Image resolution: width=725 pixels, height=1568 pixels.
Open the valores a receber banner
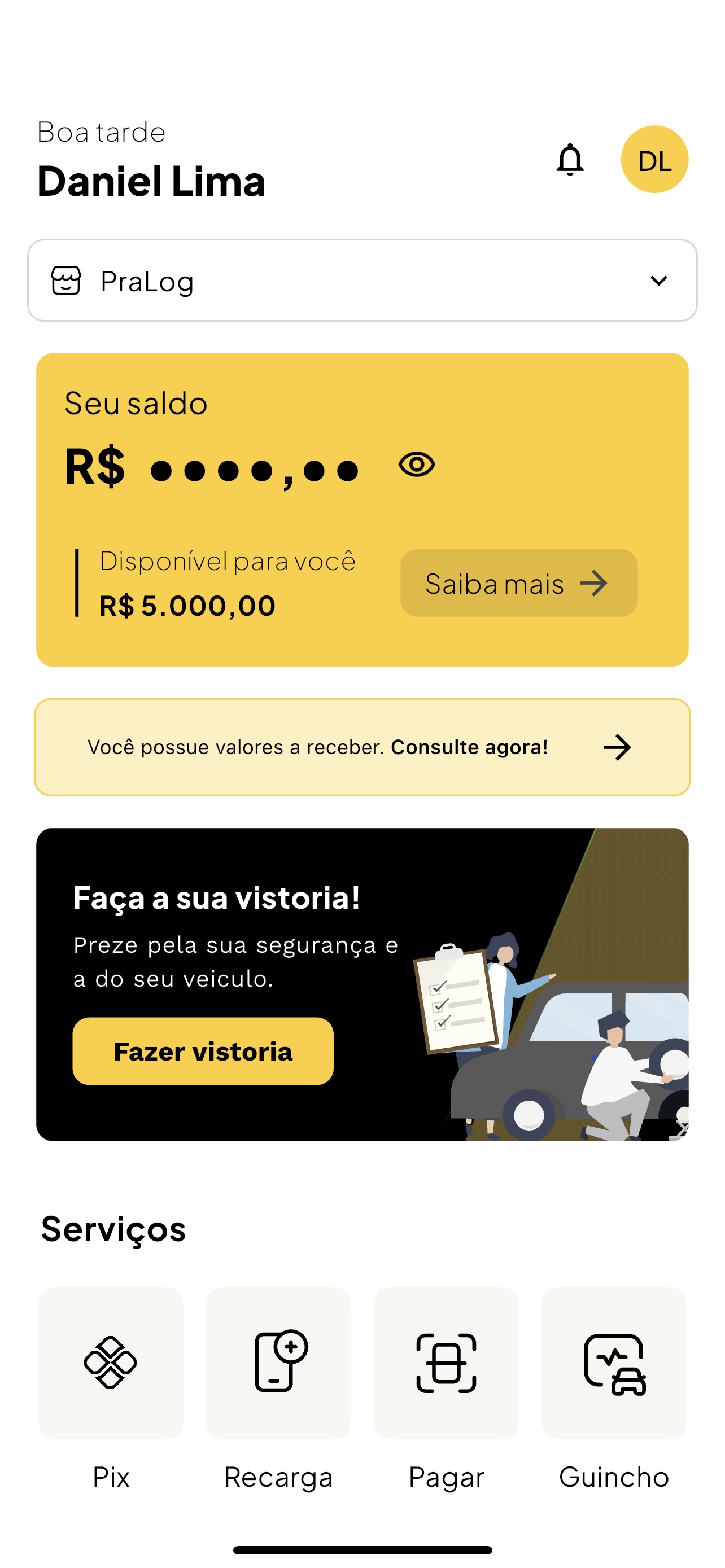362,747
